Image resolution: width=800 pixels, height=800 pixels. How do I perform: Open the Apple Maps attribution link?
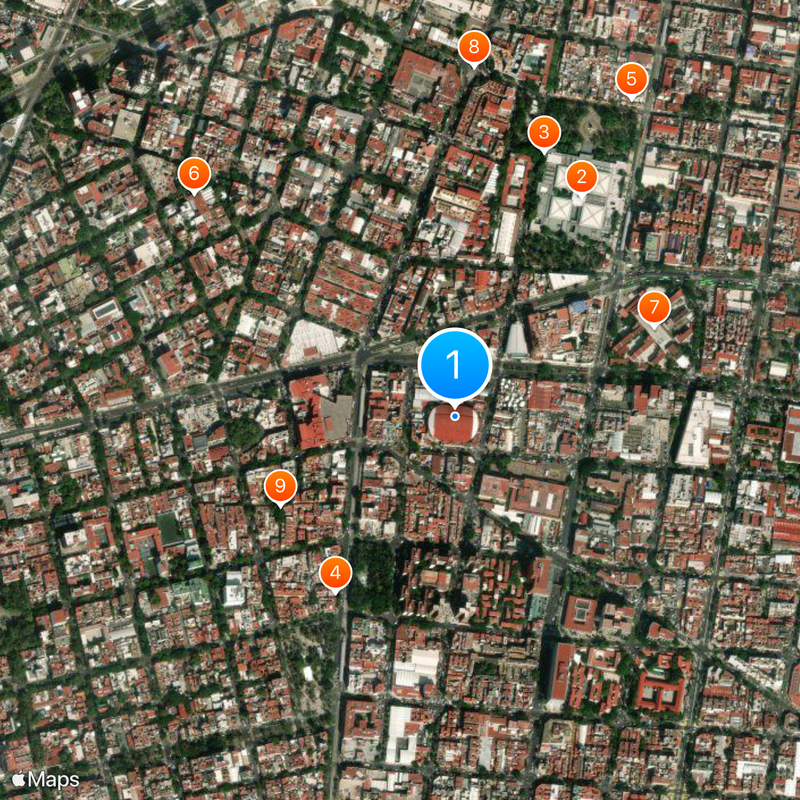[46, 779]
